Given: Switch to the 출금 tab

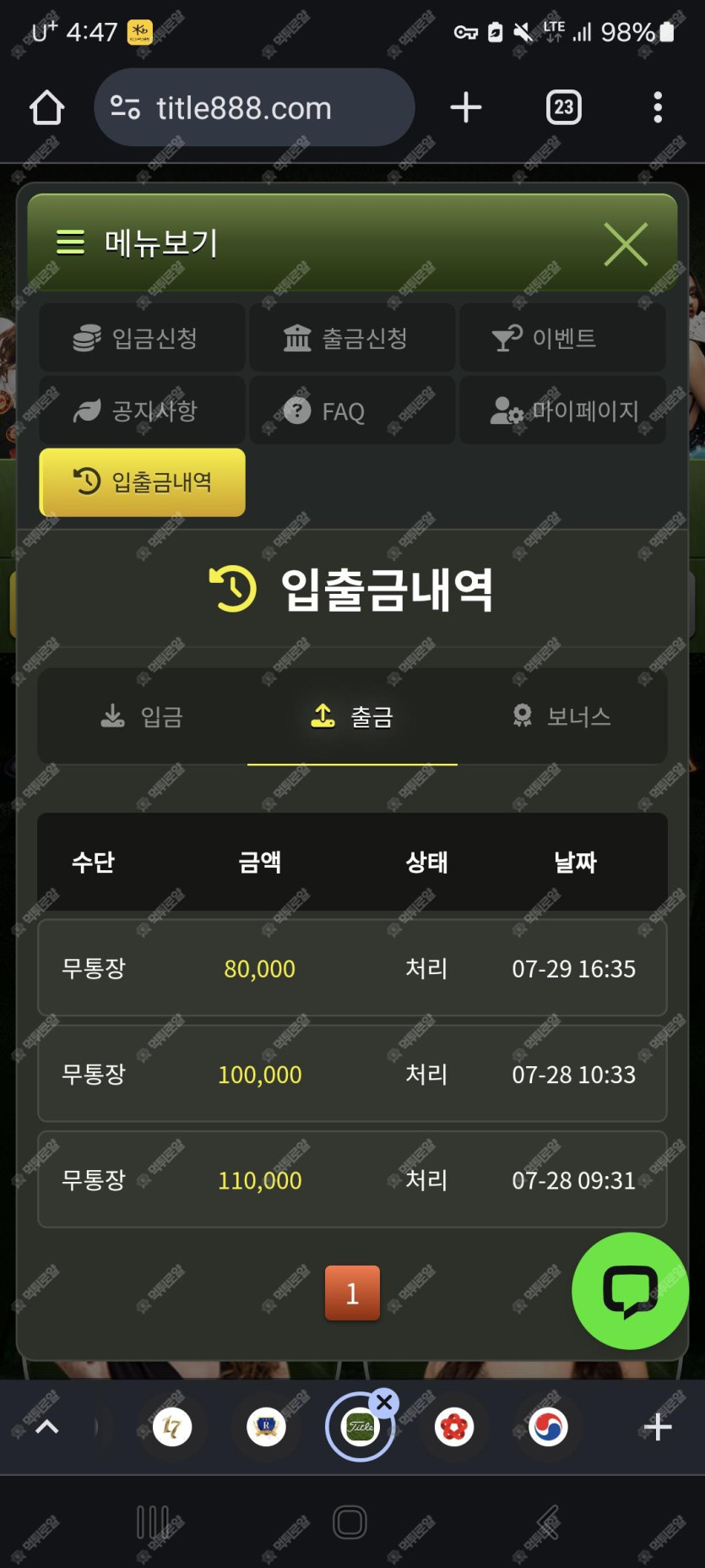Looking at the screenshot, I should (352, 716).
